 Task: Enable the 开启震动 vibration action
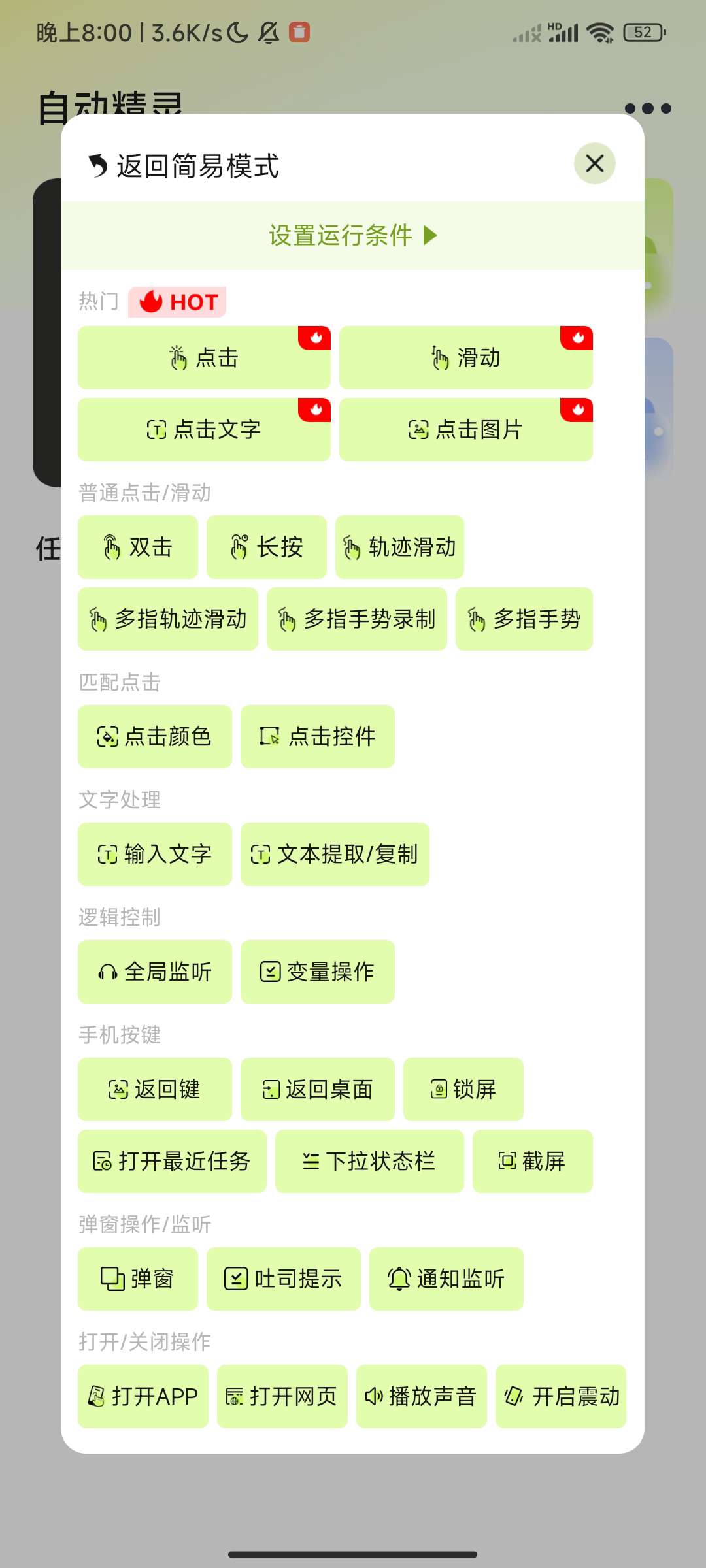[561, 1397]
